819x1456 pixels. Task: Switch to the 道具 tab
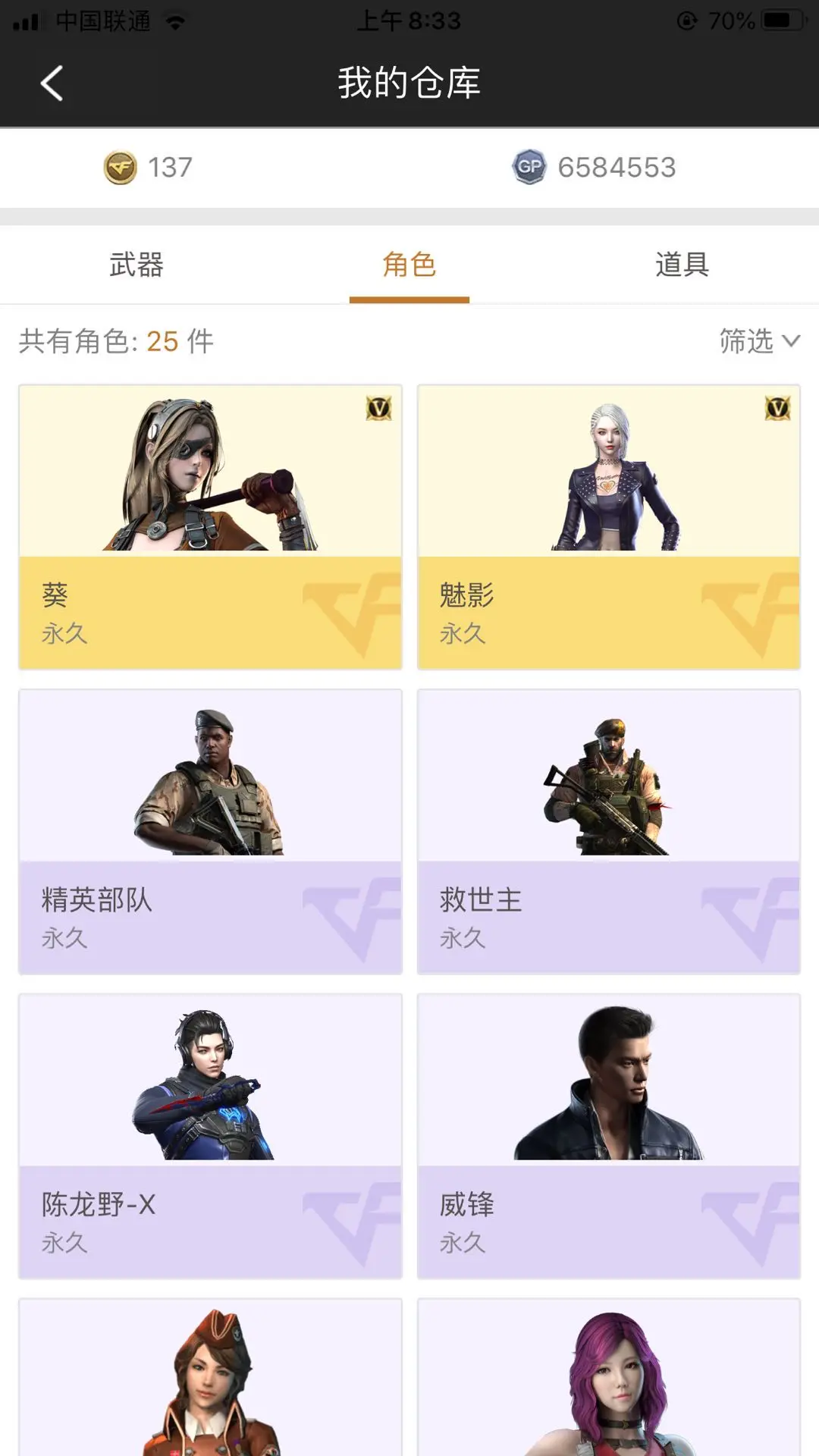(x=682, y=265)
